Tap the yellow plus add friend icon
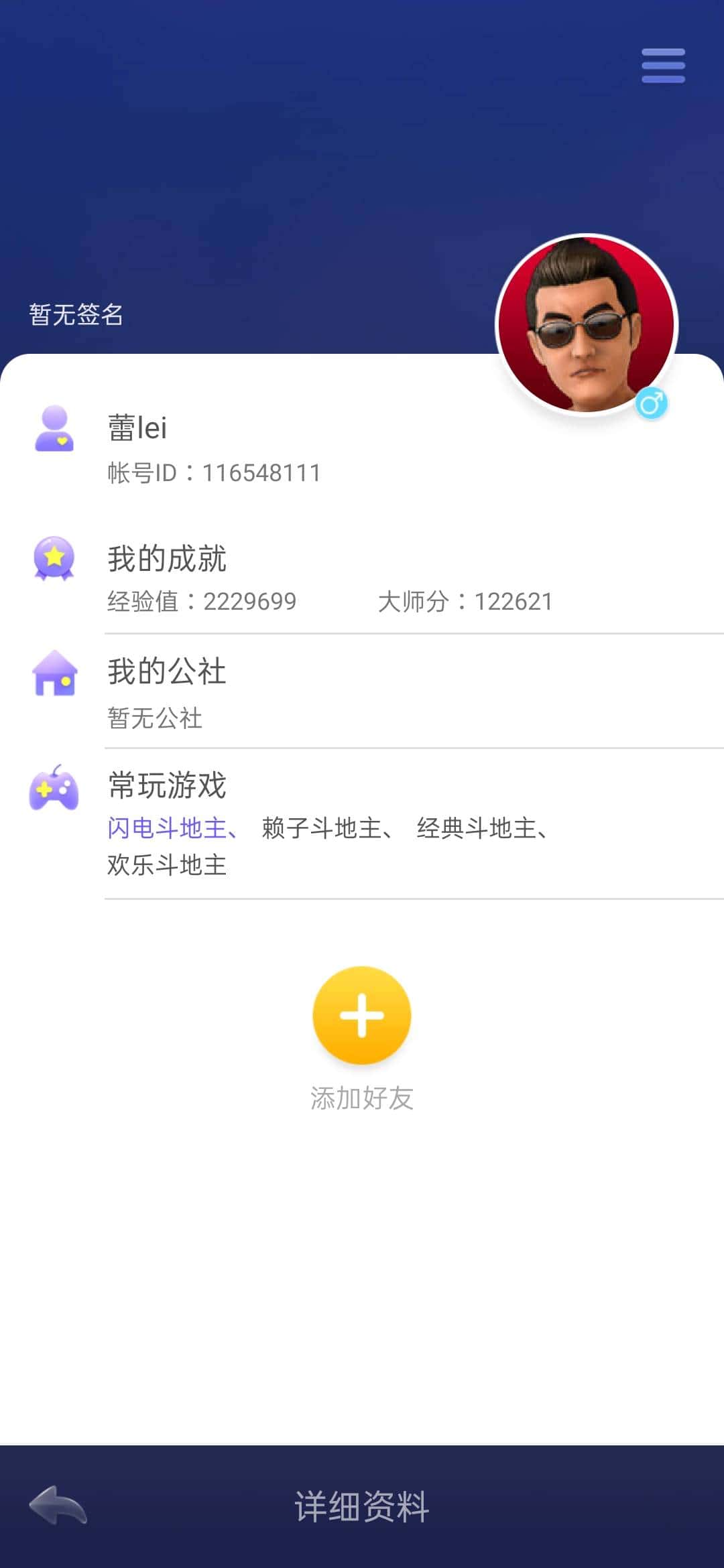Image resolution: width=724 pixels, height=1568 pixels. [x=362, y=1015]
